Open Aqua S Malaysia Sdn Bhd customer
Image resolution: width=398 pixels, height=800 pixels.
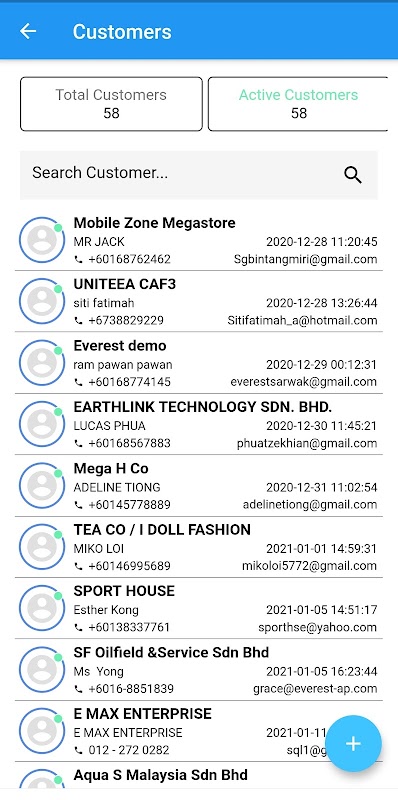pyautogui.click(x=199, y=777)
